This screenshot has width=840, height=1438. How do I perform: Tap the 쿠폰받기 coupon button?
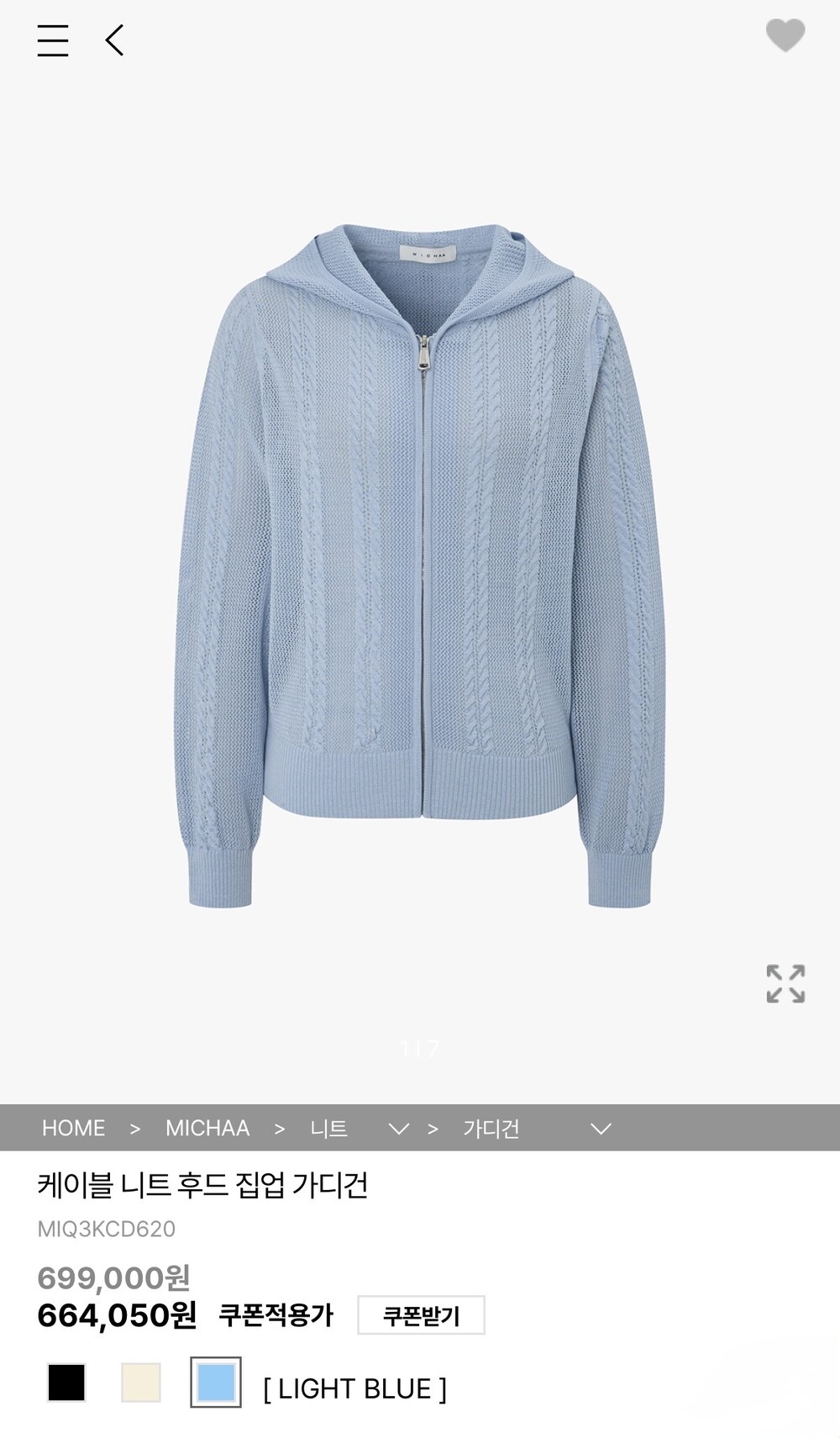pyautogui.click(x=421, y=1315)
